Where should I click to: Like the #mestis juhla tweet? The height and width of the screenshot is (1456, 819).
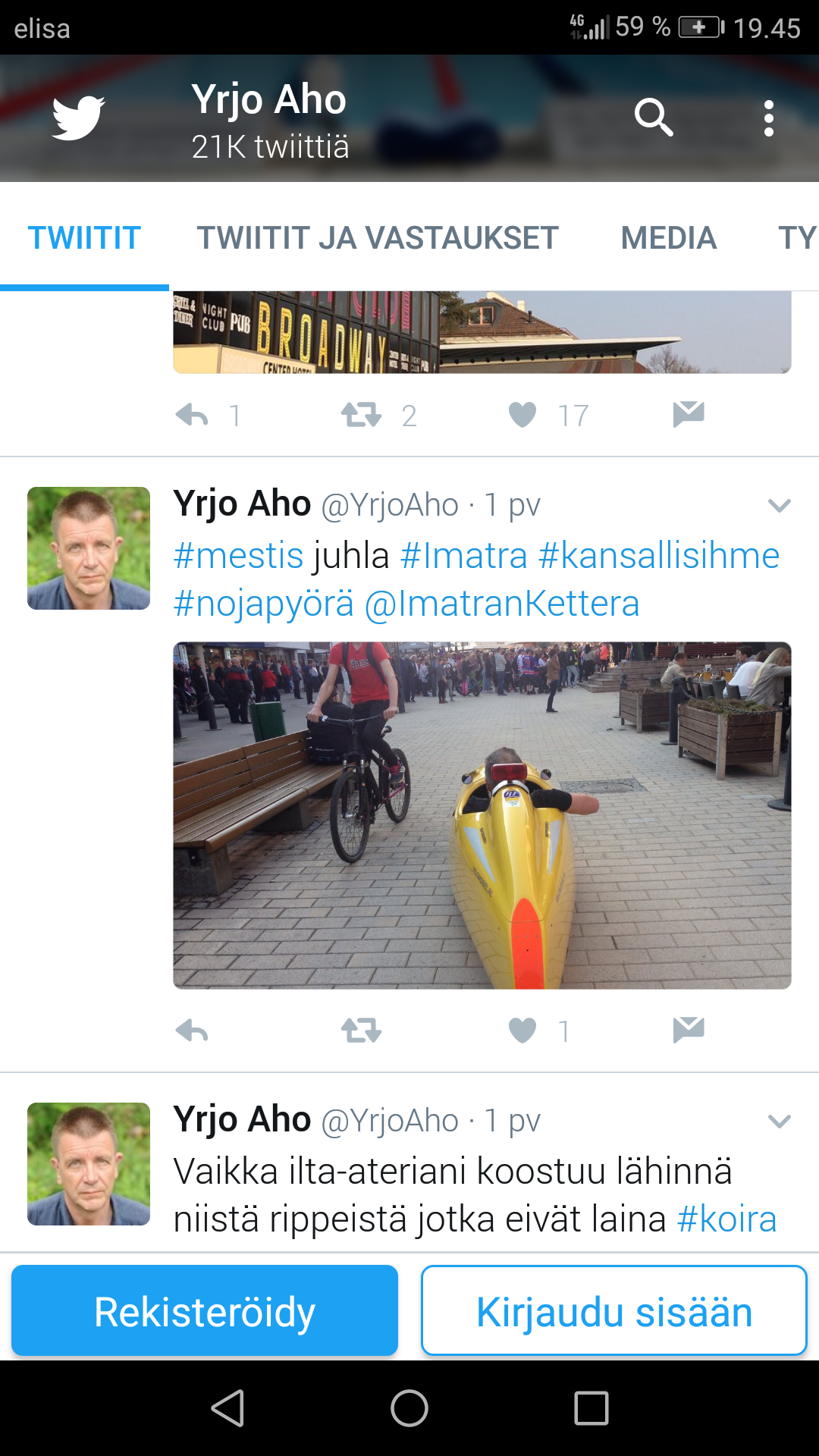(522, 1031)
